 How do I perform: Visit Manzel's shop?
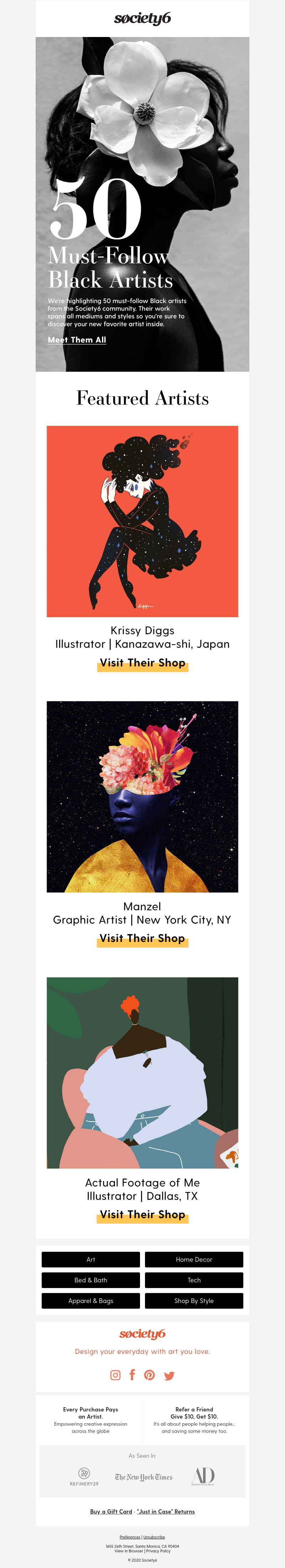click(x=142, y=938)
